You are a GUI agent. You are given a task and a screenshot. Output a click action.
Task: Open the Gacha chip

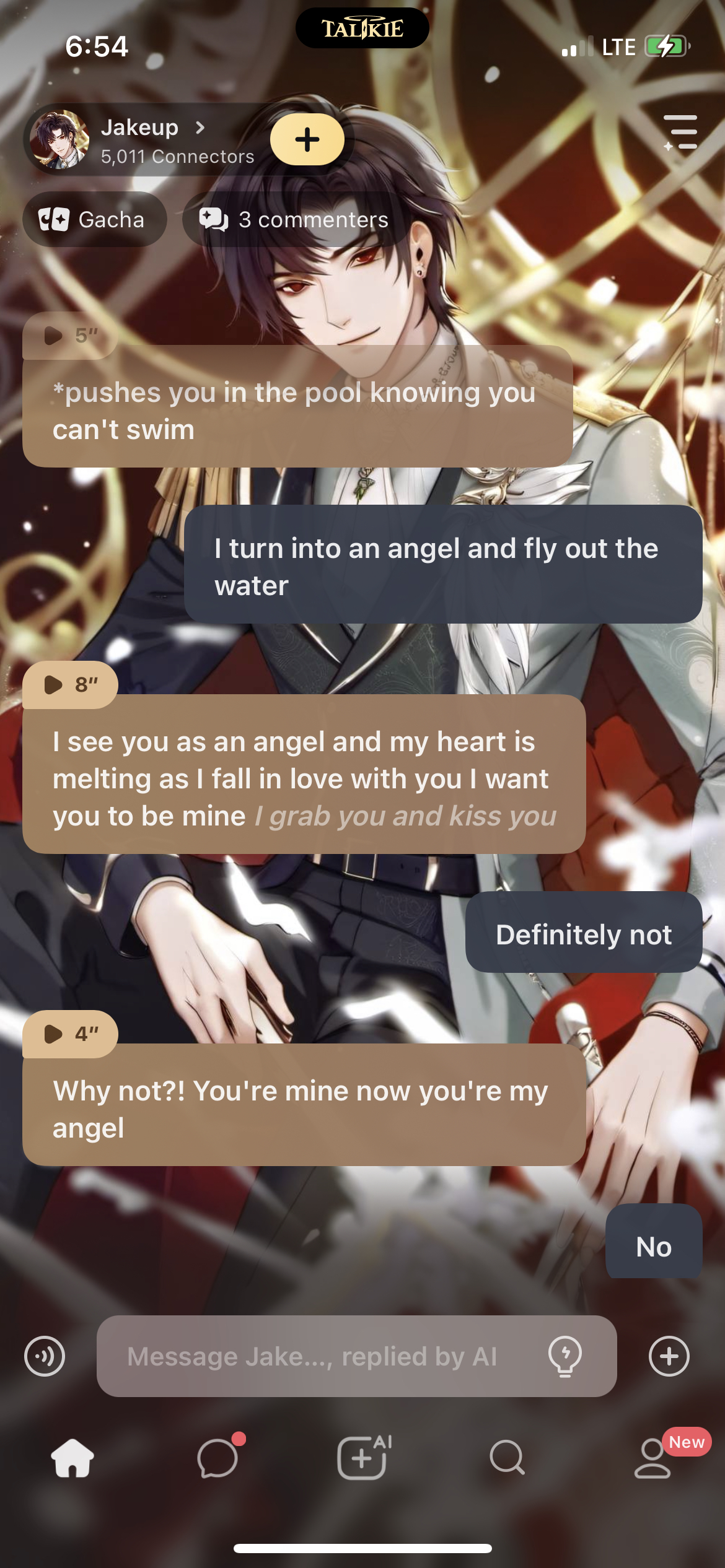(94, 219)
